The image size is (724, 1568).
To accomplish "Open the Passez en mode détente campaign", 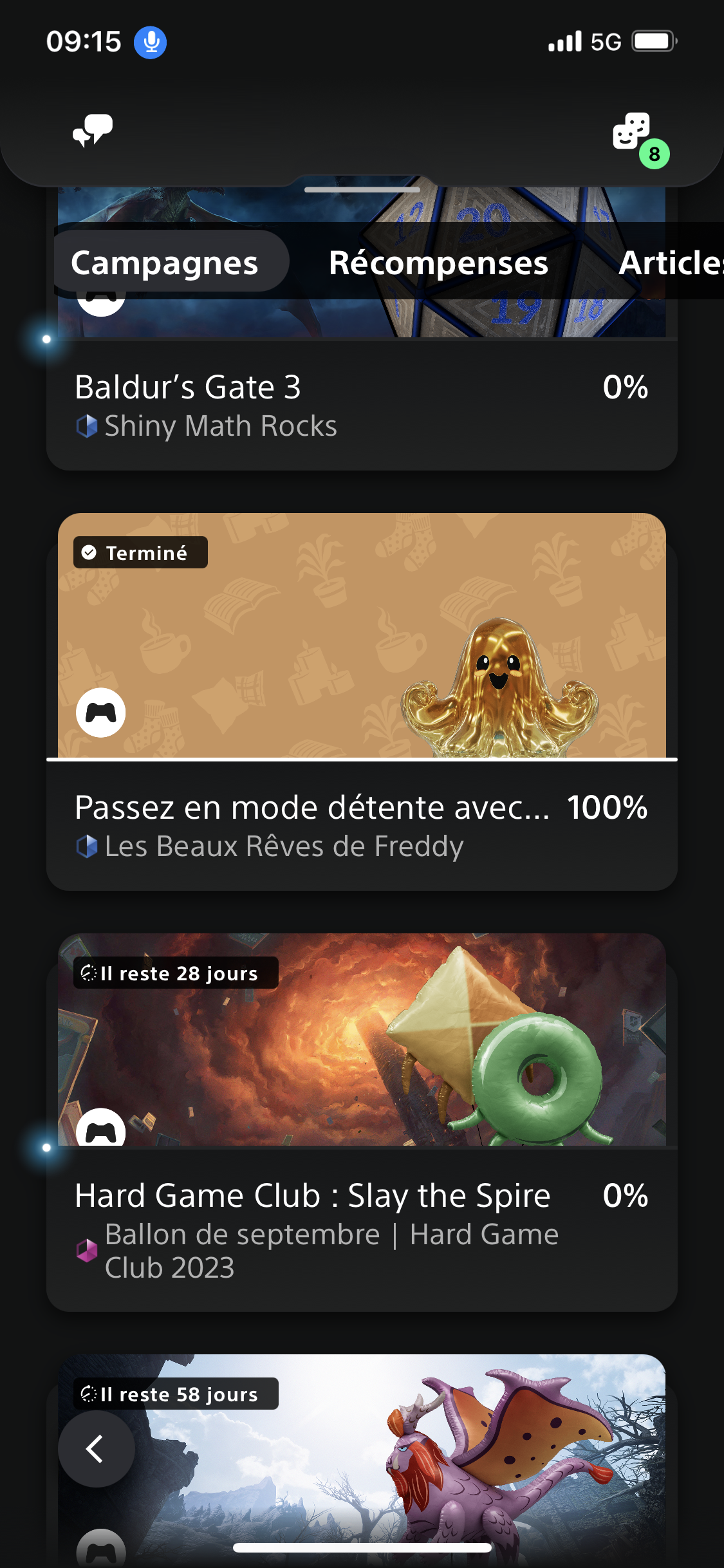I will click(362, 702).
